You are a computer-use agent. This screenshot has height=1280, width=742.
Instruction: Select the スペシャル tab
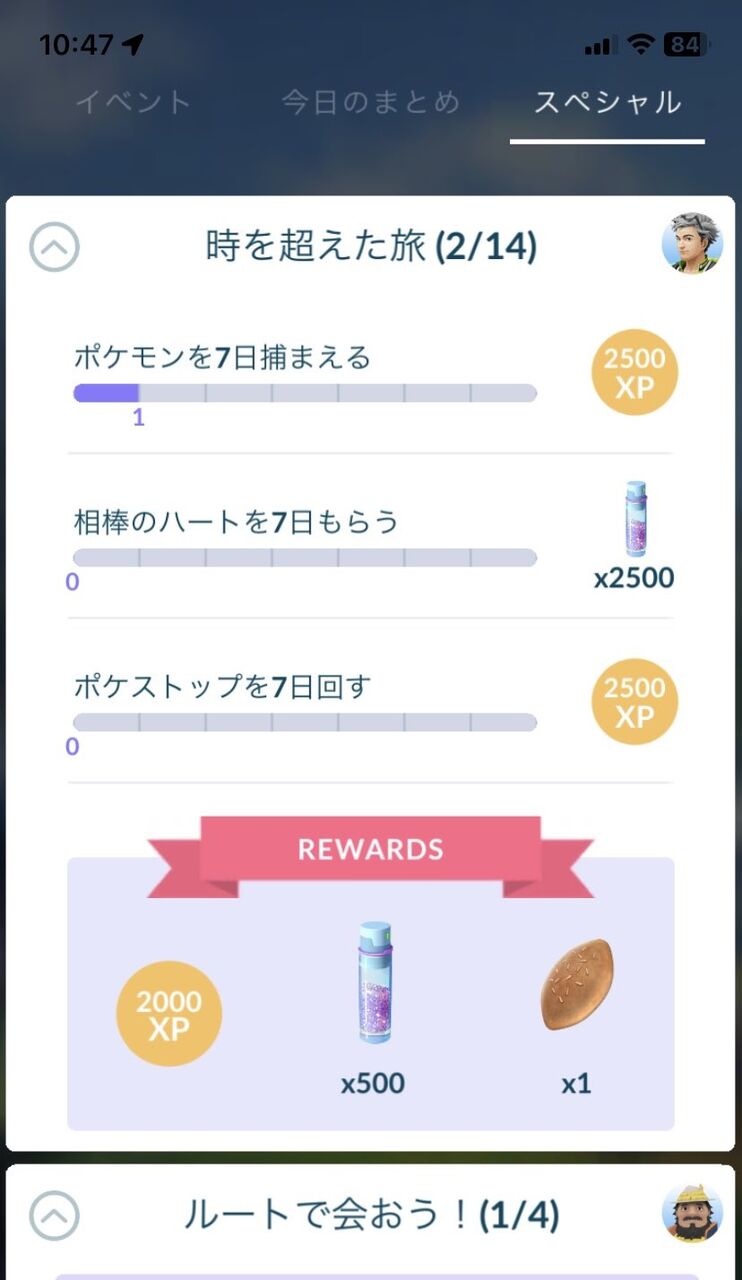tap(607, 102)
